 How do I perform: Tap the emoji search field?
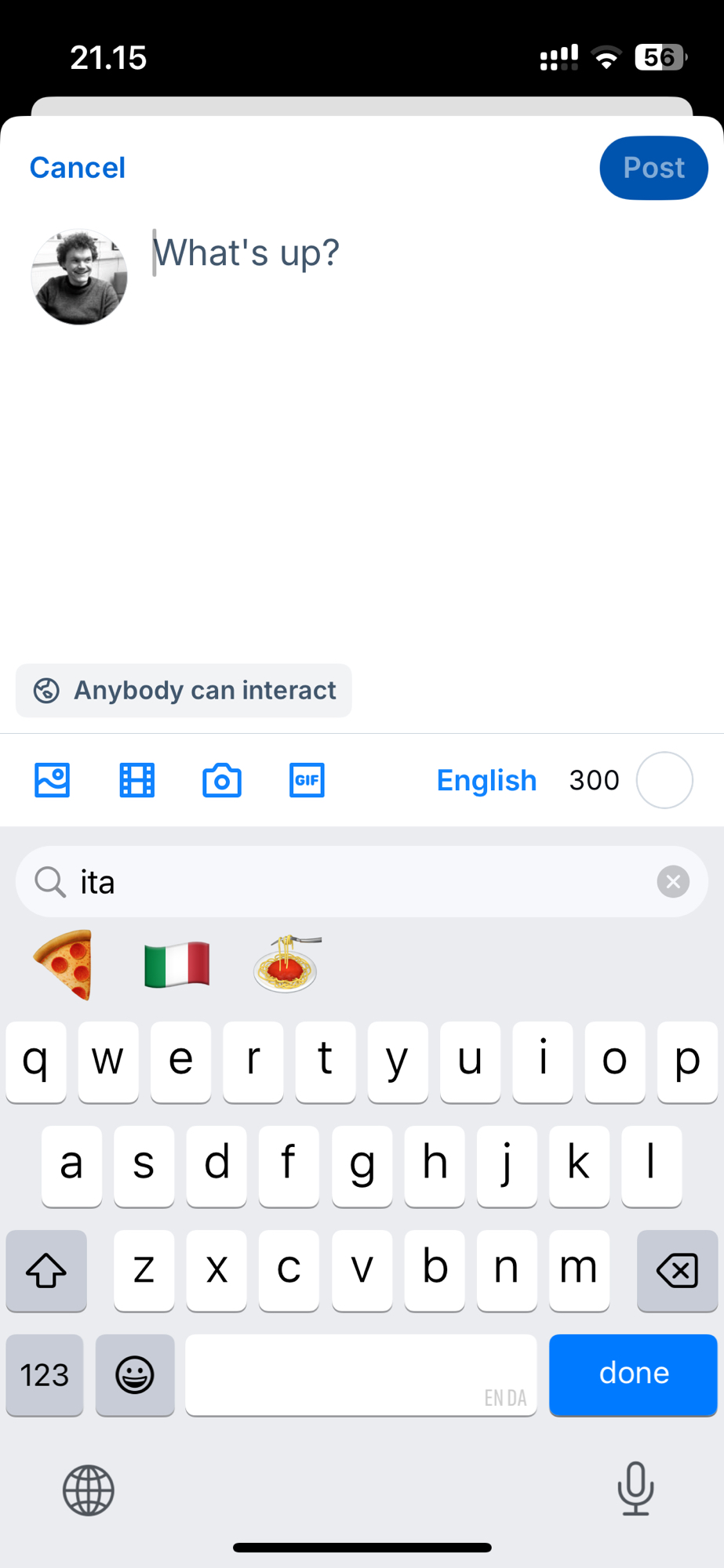pos(353,882)
